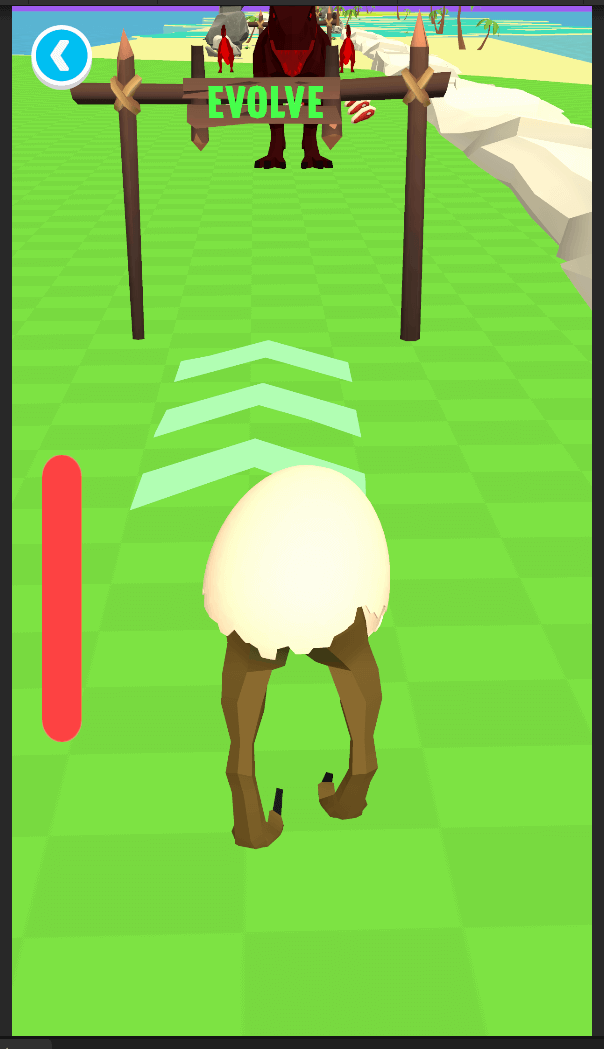This screenshot has height=1049, width=604.
Task: Tap the blue back arrow button
Action: 61,56
